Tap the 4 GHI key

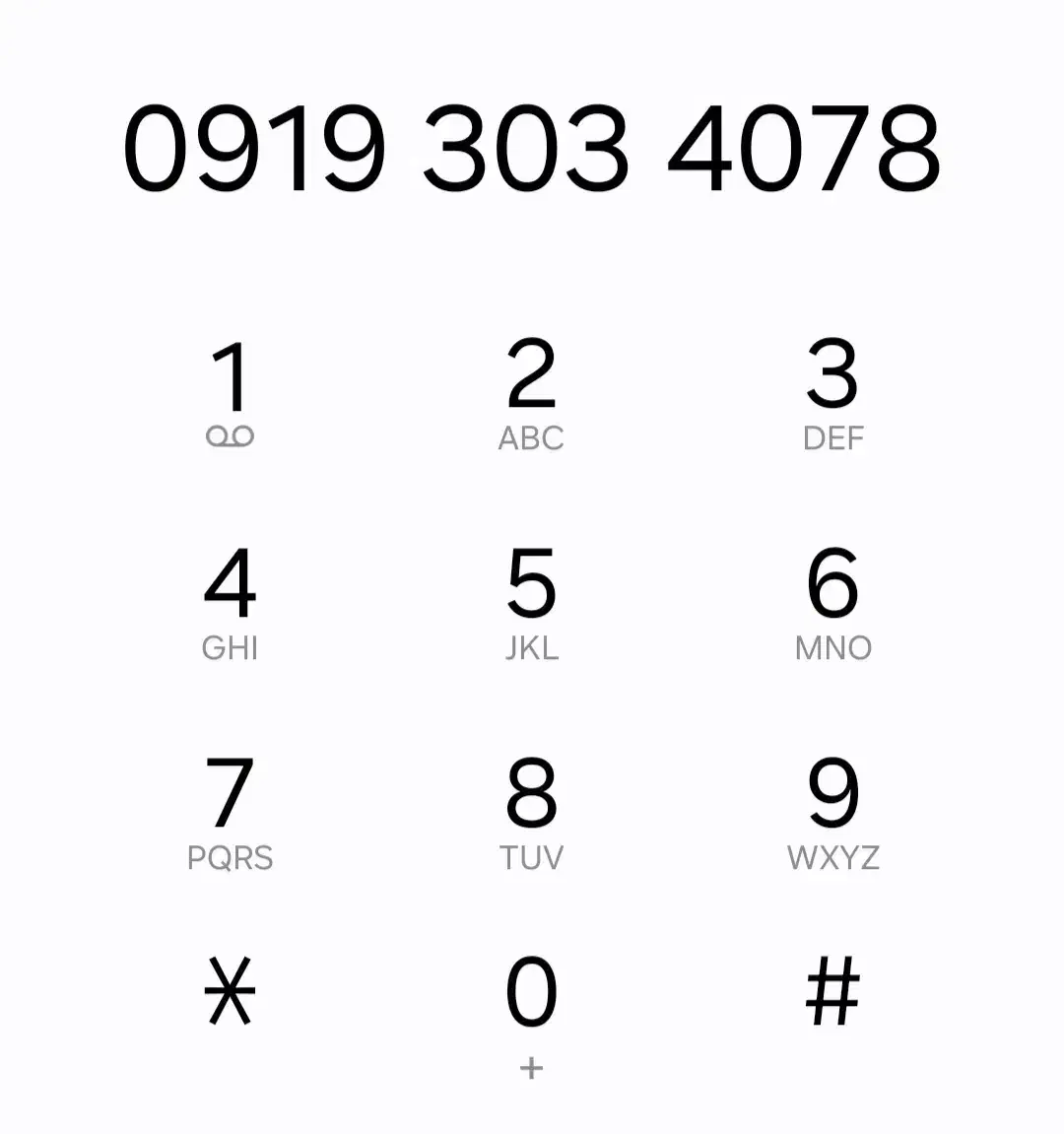pos(231,601)
